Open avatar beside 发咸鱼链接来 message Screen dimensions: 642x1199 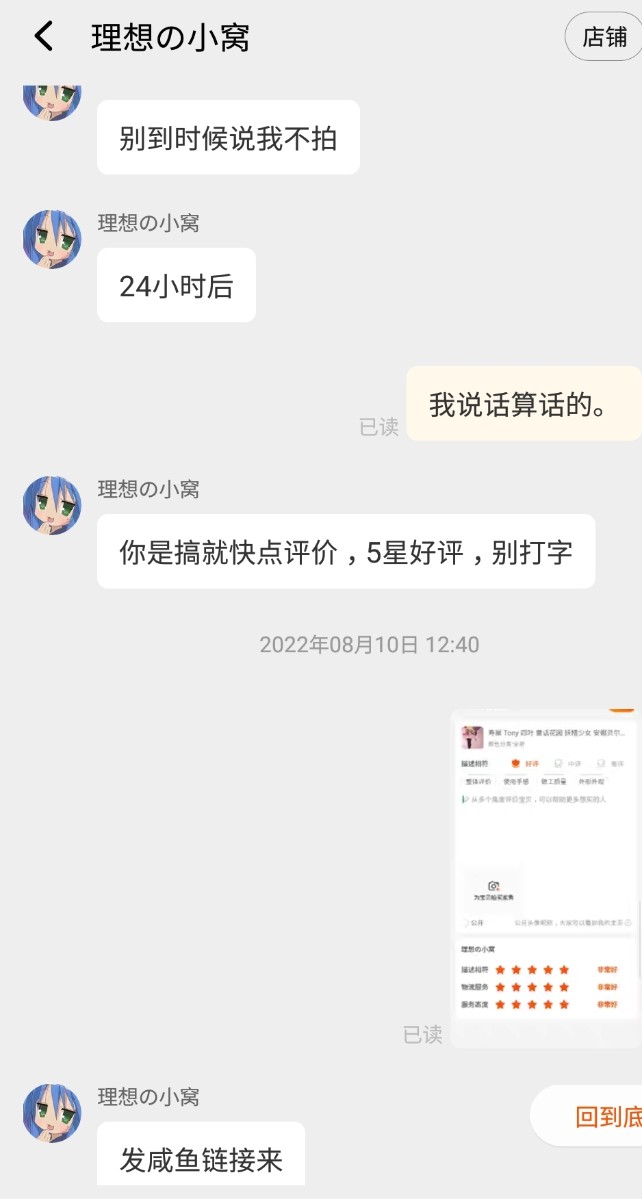point(52,1113)
